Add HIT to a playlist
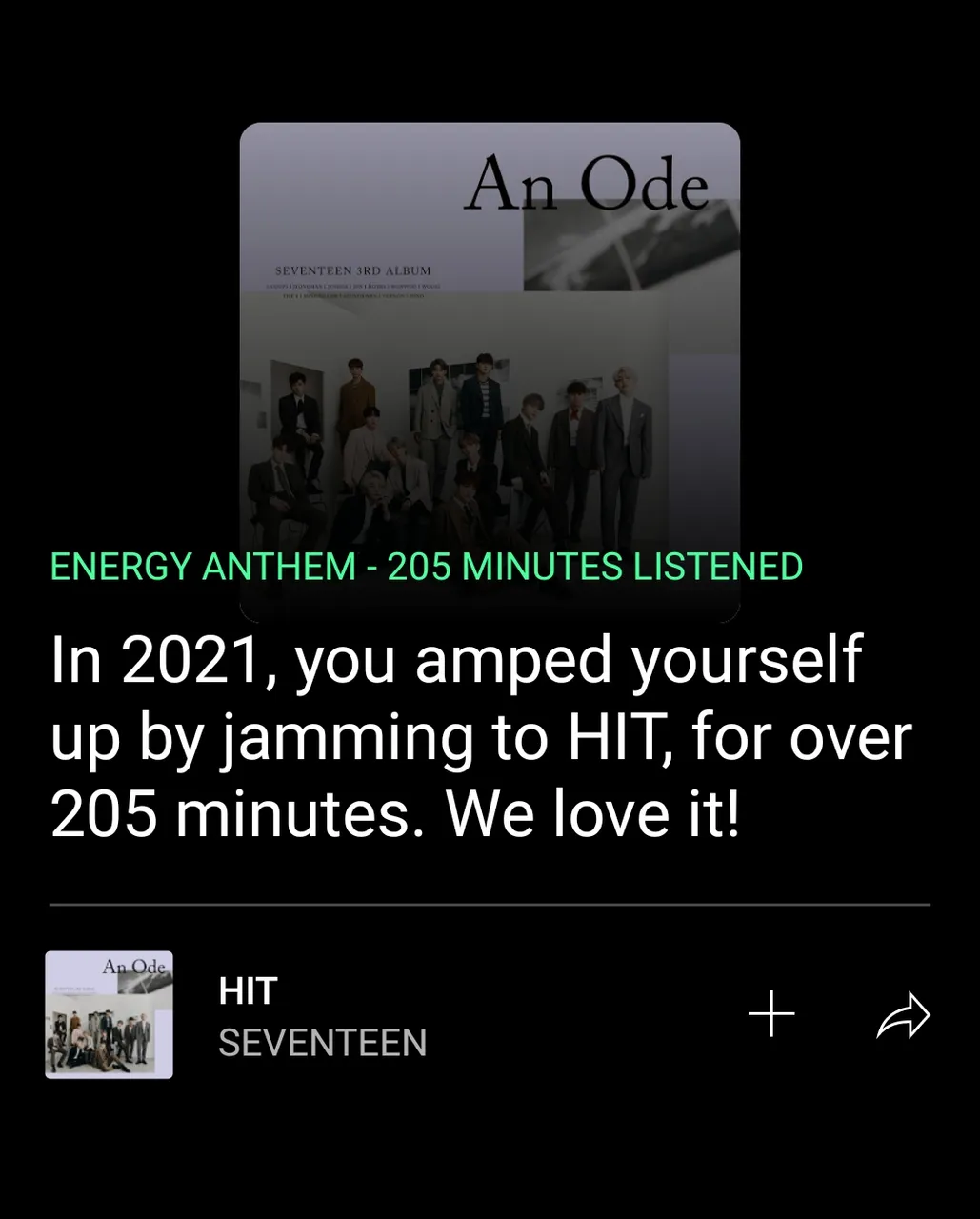This screenshot has height=1219, width=980. click(x=770, y=1014)
